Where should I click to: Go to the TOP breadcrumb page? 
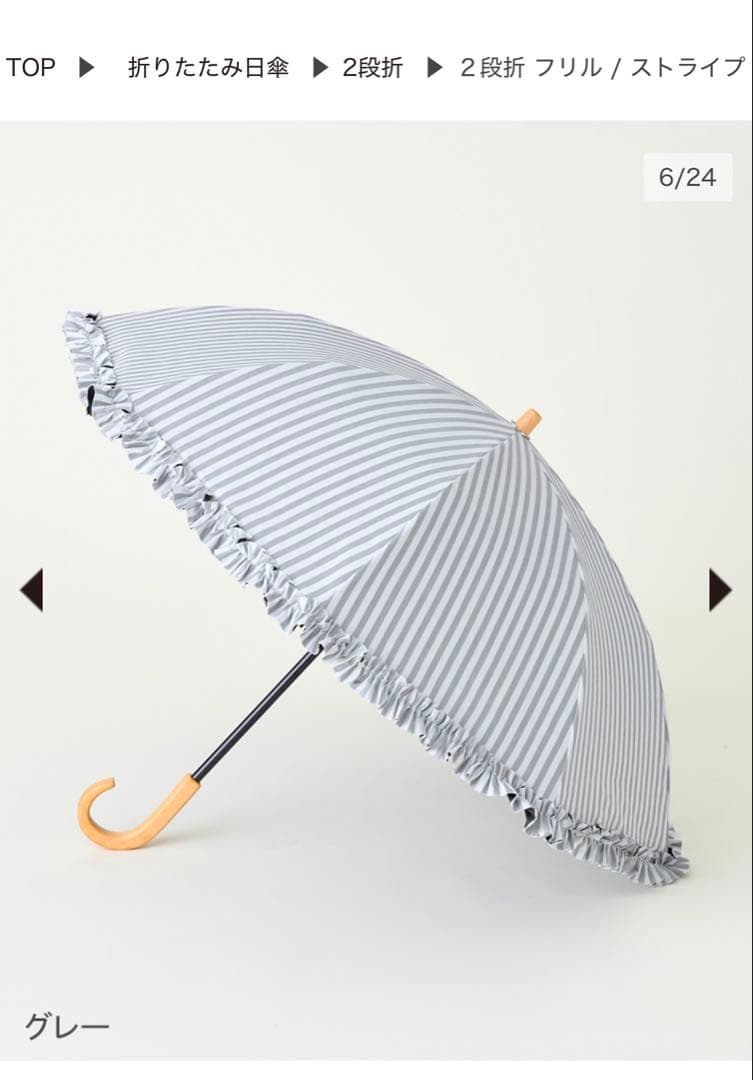(31, 68)
